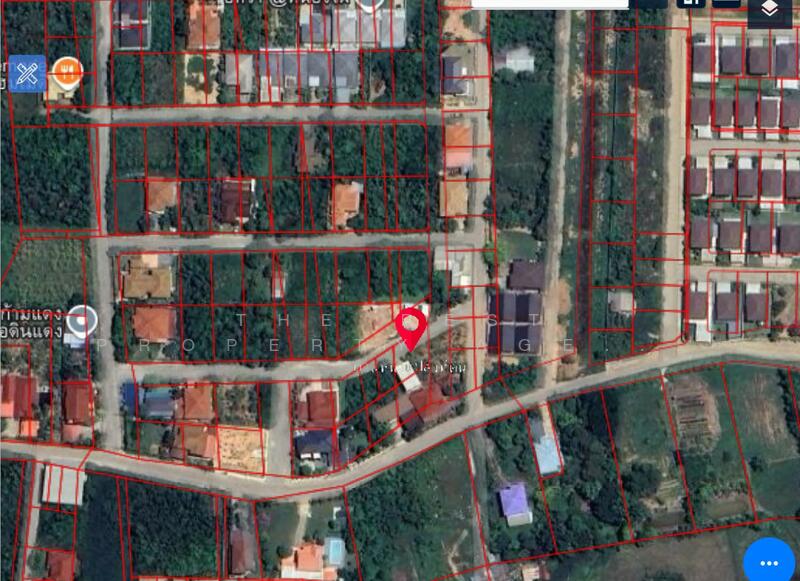Tap the red location pin
800x581 pixels.
click(x=411, y=327)
